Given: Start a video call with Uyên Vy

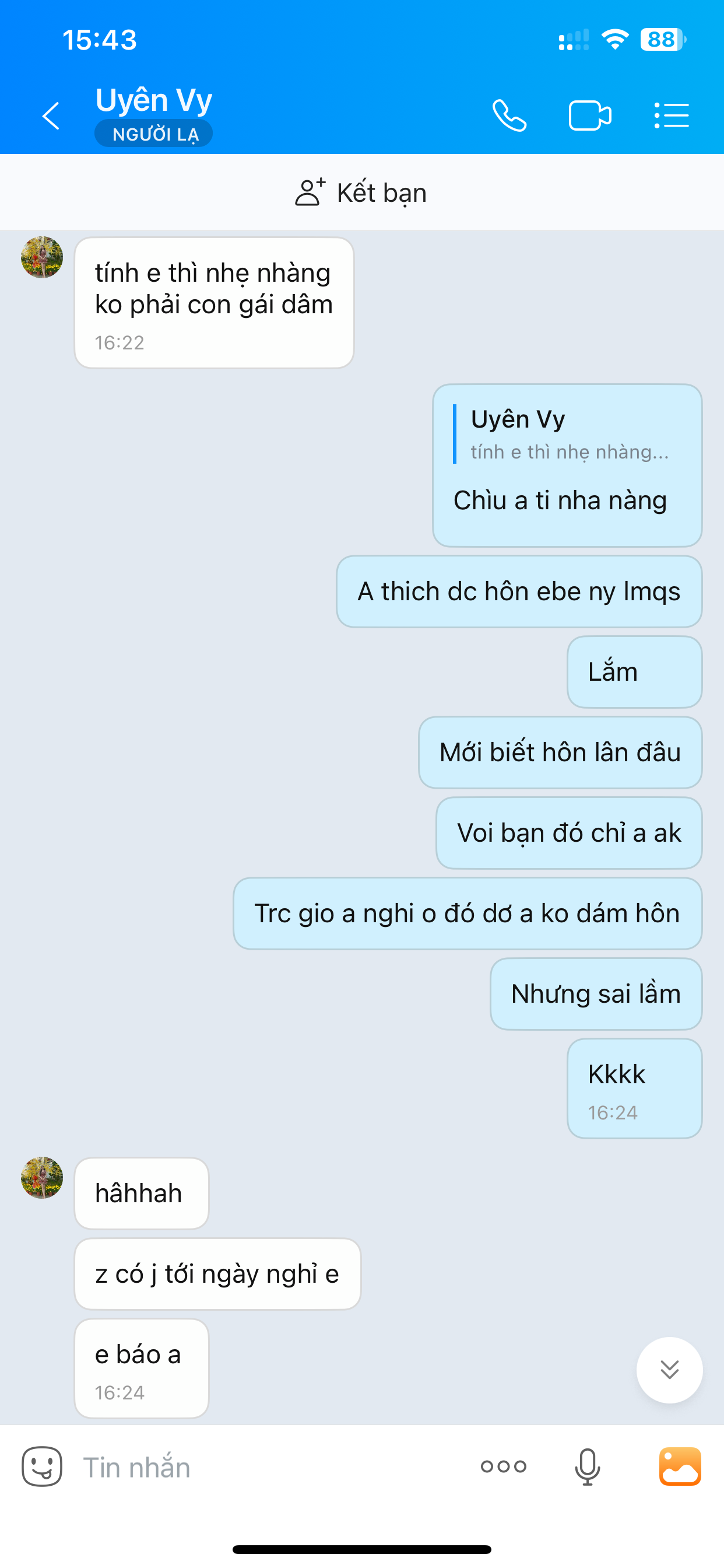Looking at the screenshot, I should tap(589, 116).
